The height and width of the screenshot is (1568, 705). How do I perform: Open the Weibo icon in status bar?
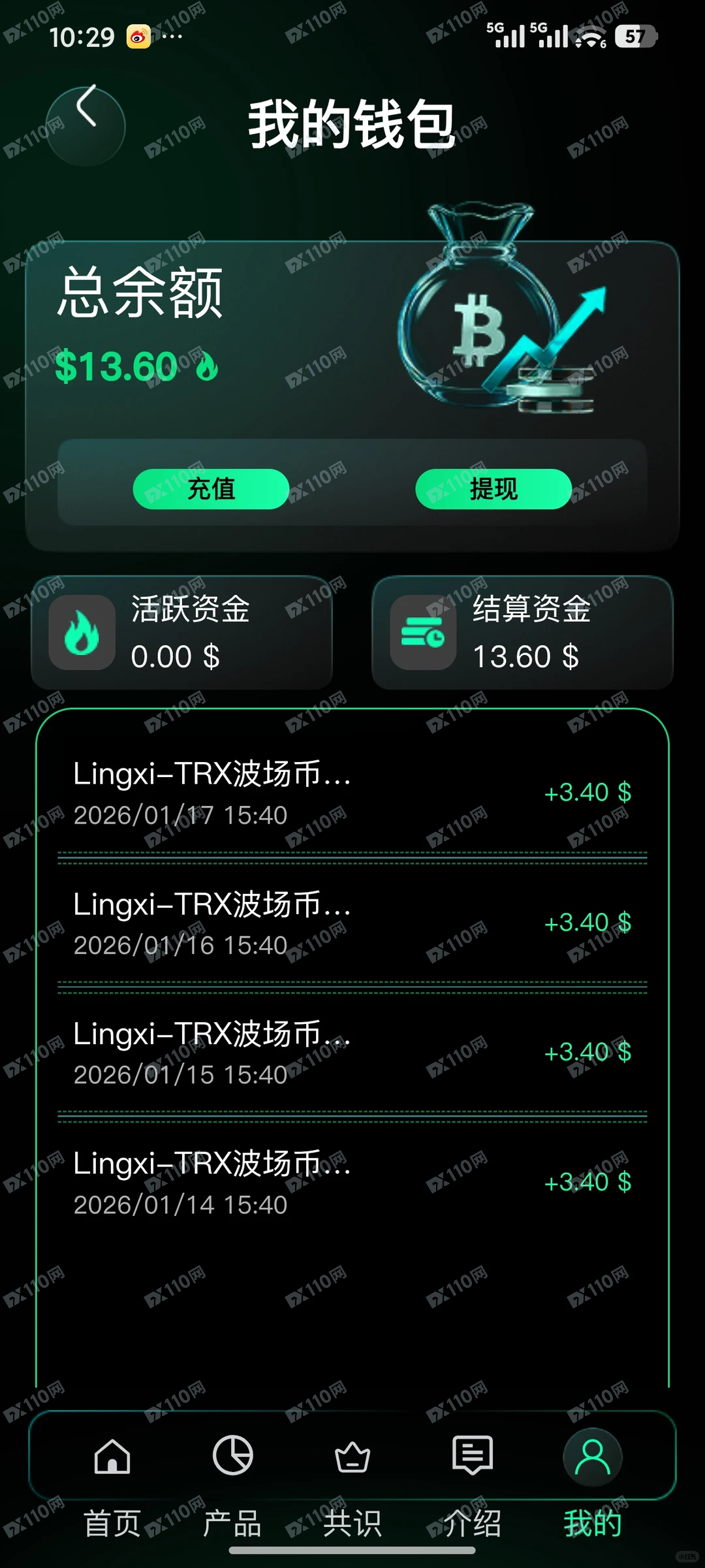(x=137, y=37)
